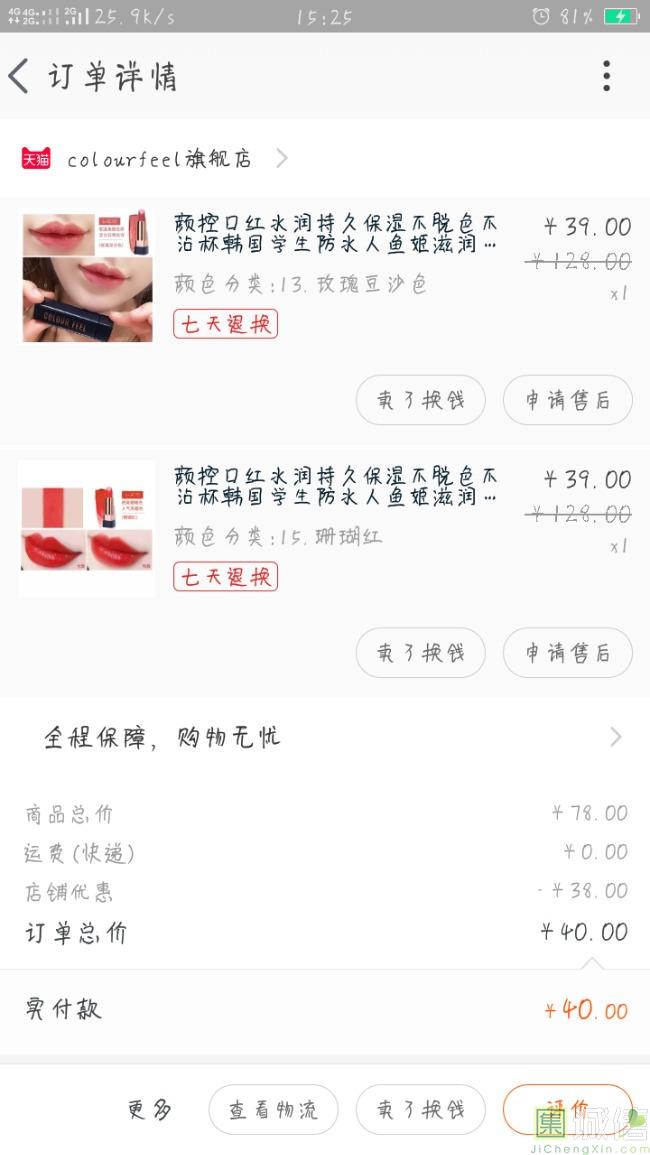Tap 查看物流 to track the delivery
This screenshot has width=650, height=1155.
[273, 1109]
